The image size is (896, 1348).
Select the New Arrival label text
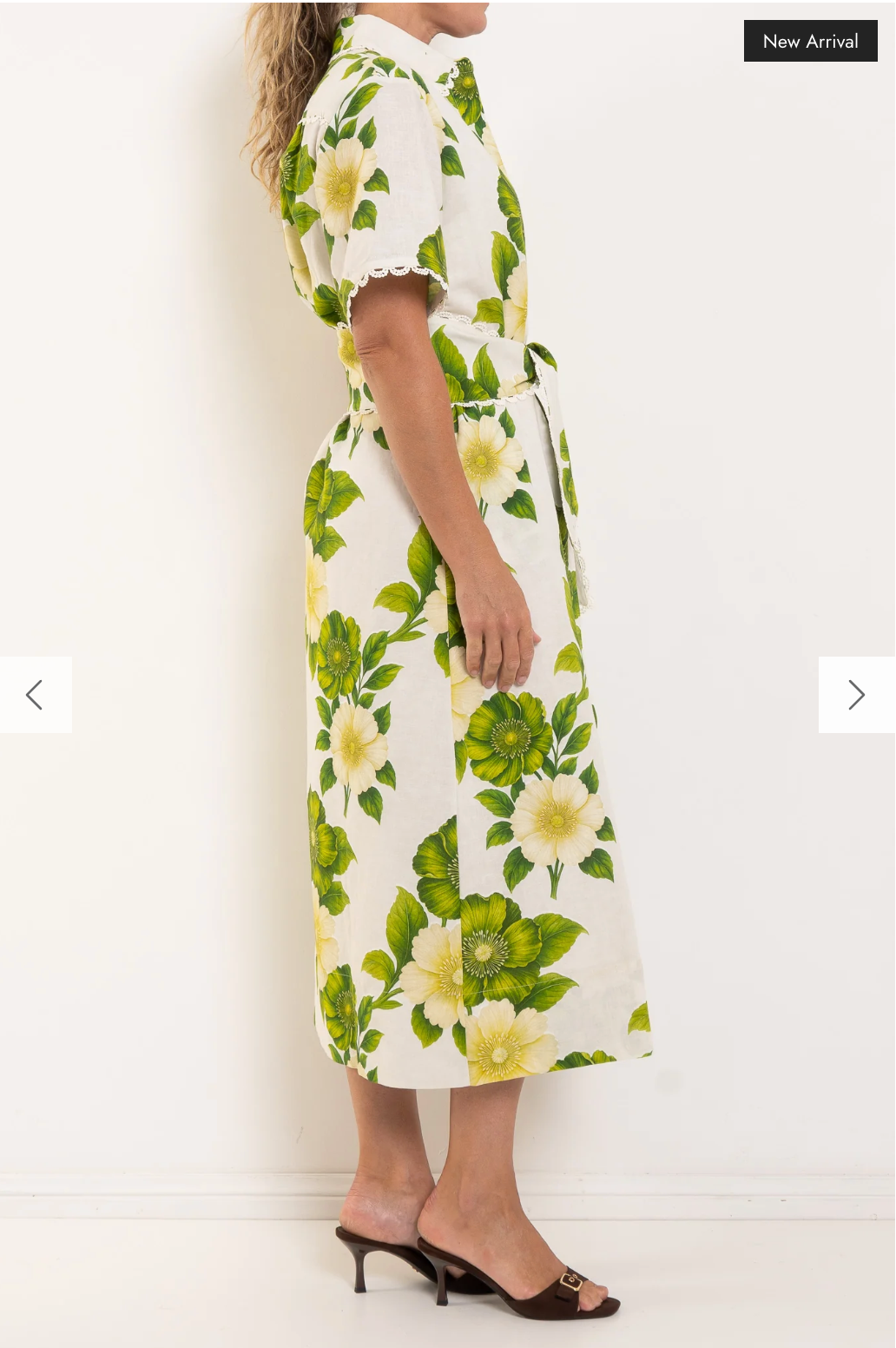(x=810, y=40)
